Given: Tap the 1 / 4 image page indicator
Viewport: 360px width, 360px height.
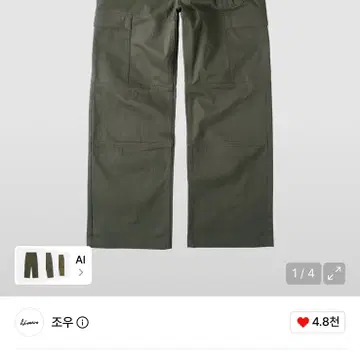Looking at the screenshot, I should [303, 274].
